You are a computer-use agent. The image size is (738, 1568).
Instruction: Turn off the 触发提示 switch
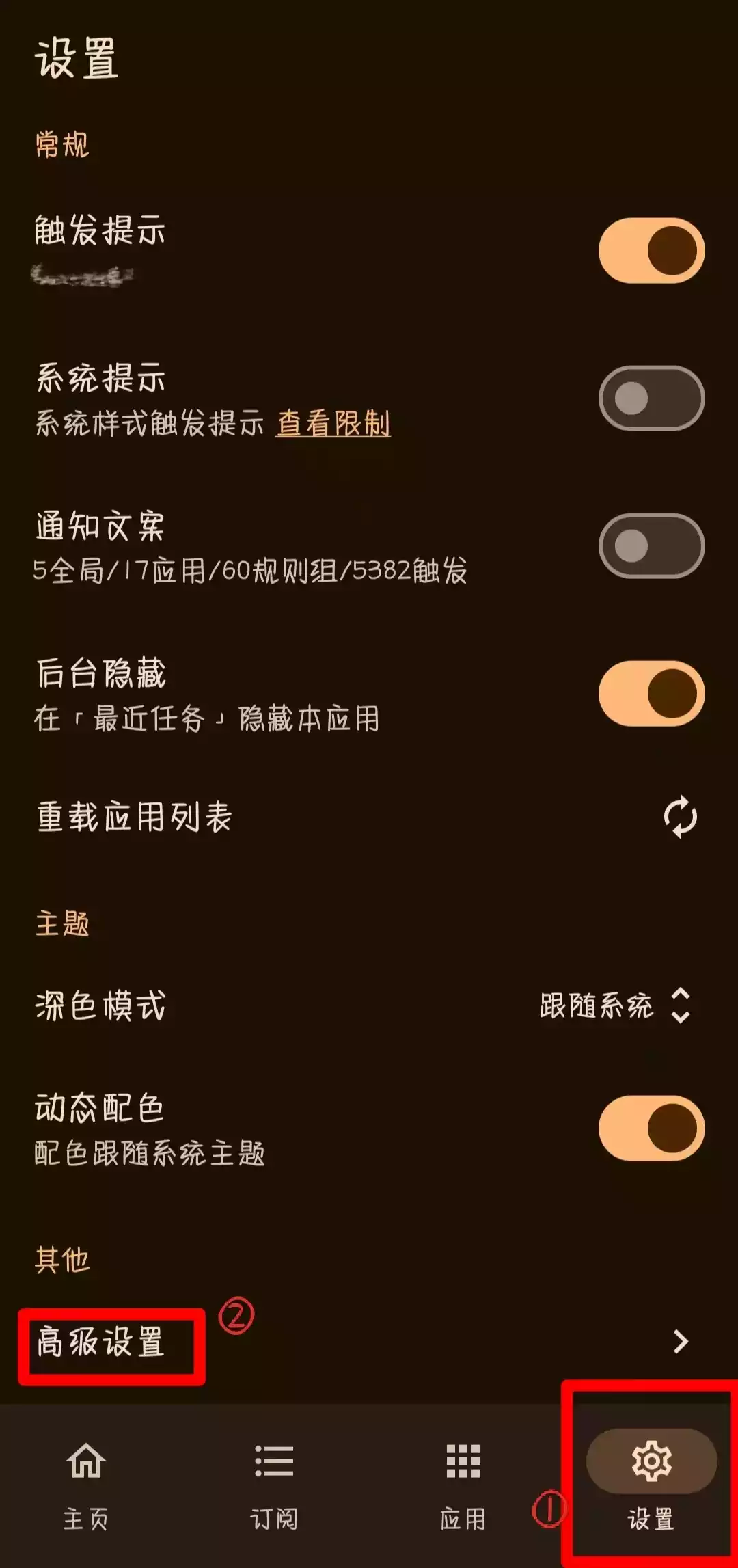pyautogui.click(x=651, y=250)
